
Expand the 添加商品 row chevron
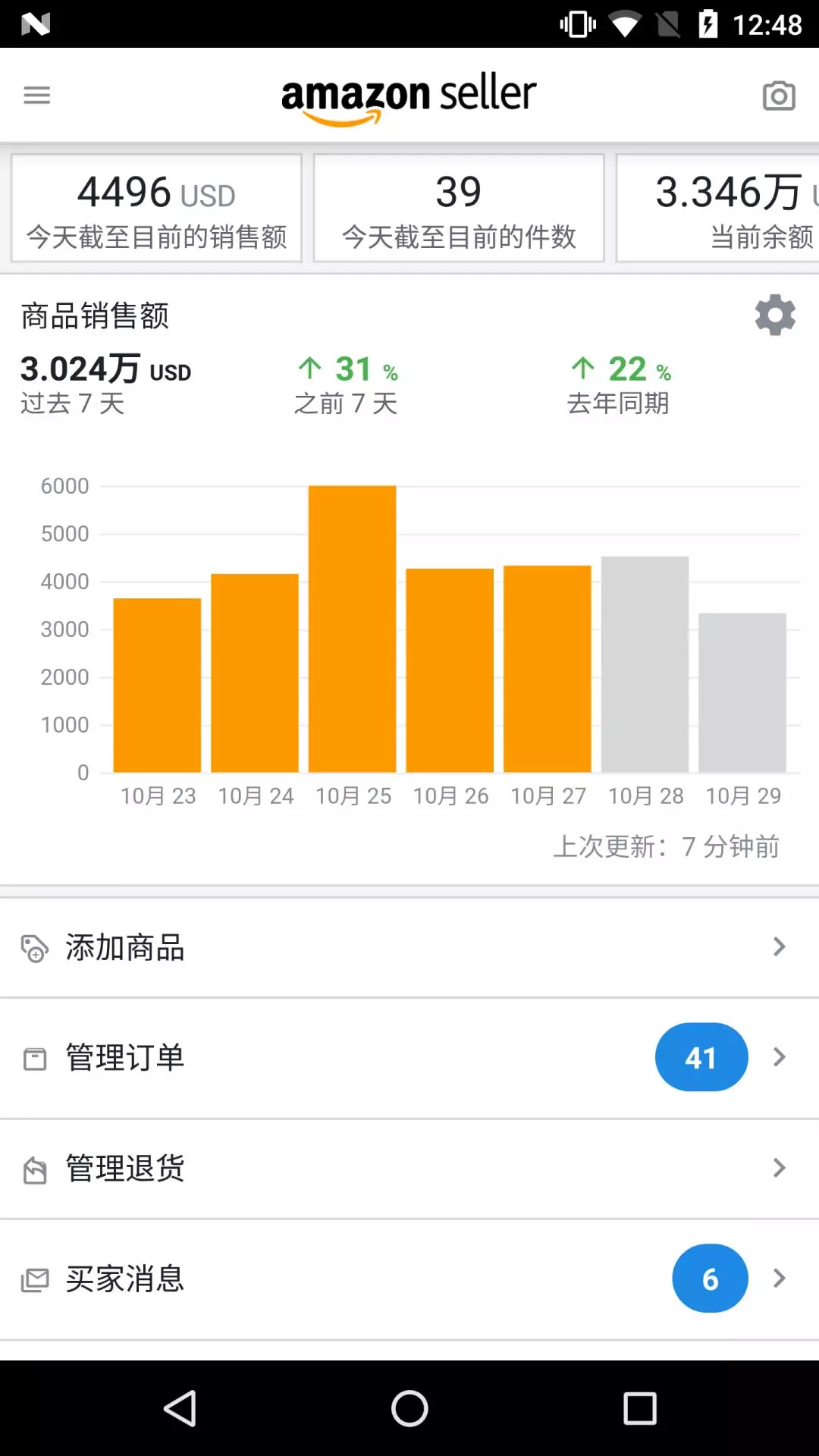coord(778,946)
